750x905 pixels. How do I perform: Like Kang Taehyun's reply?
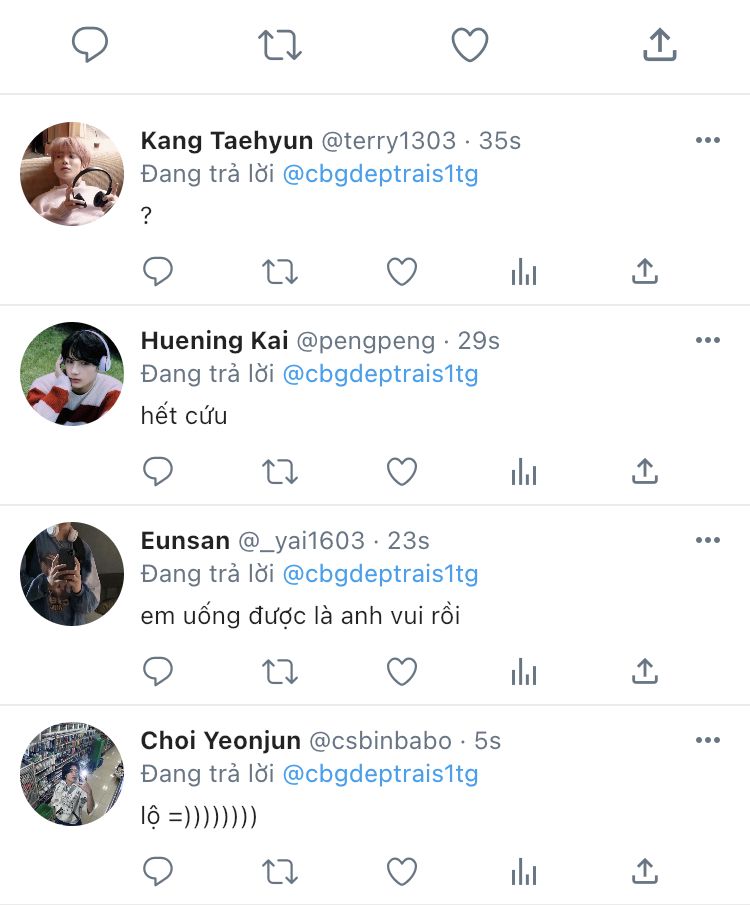[402, 271]
